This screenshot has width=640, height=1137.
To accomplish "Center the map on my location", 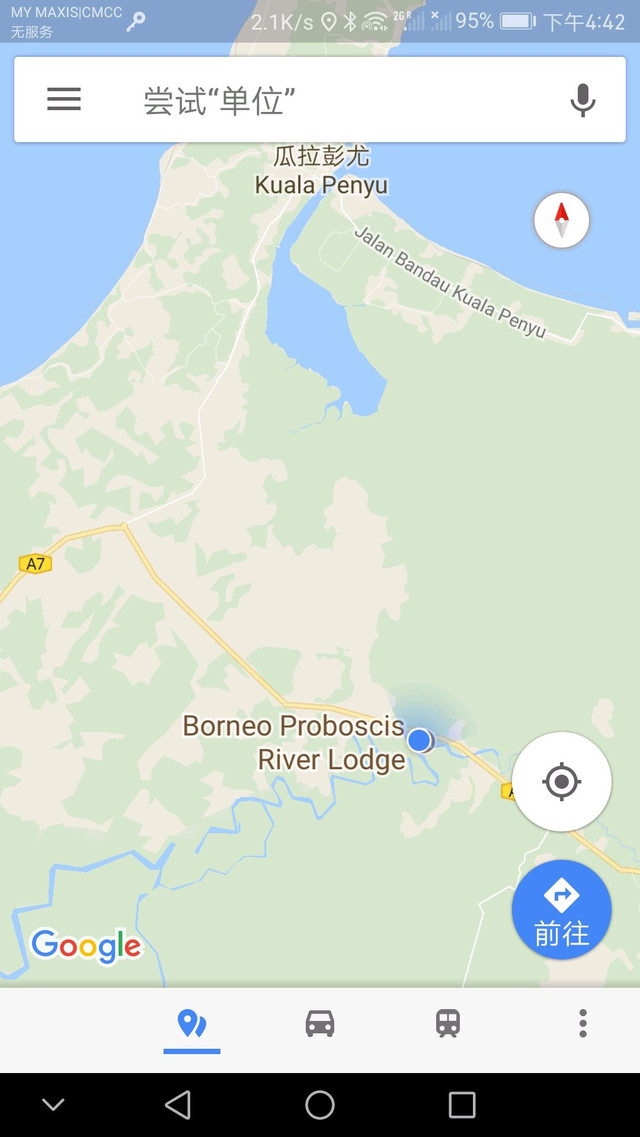I will pos(562,781).
